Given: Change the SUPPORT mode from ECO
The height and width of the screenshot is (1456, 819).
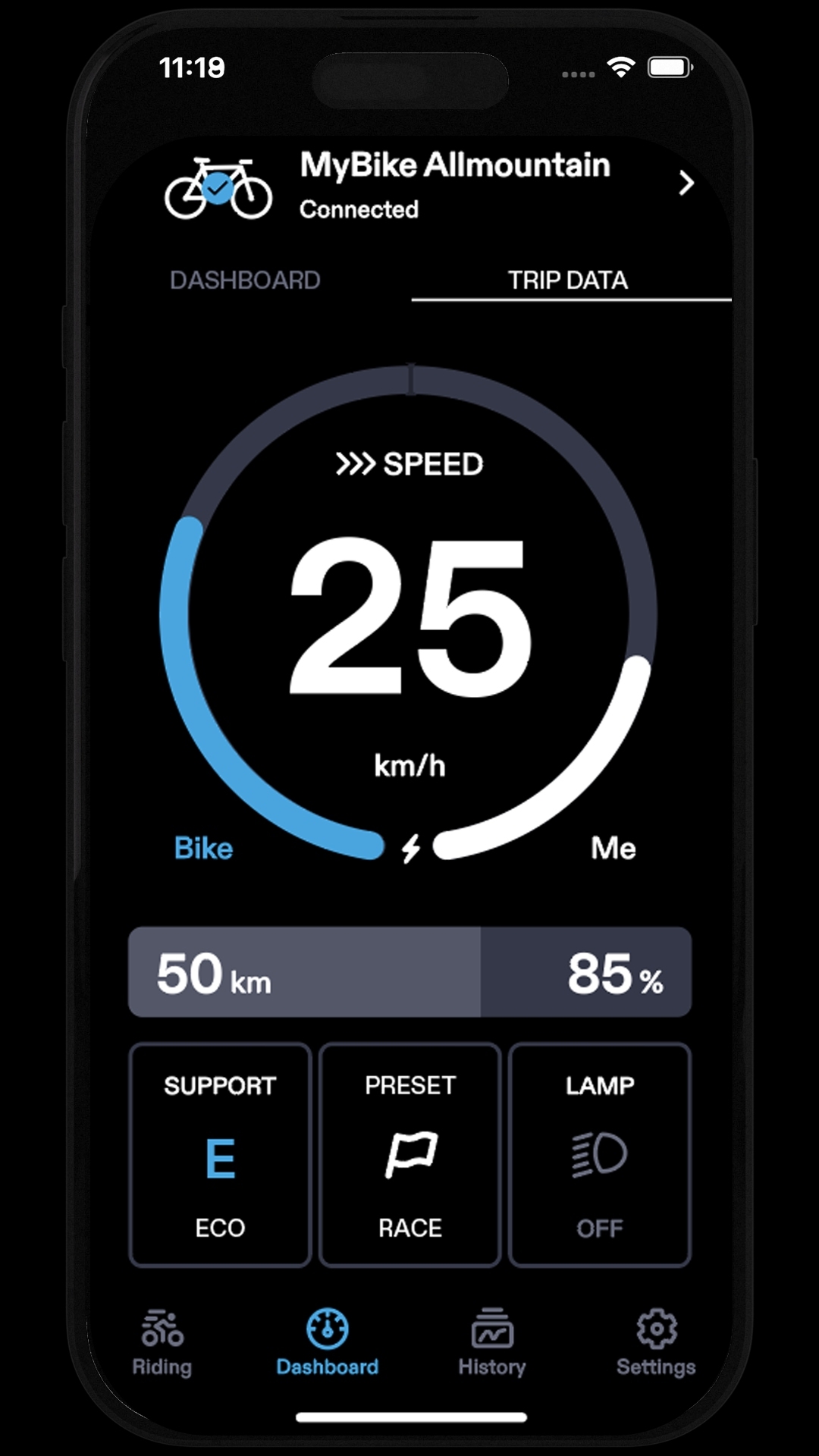Looking at the screenshot, I should (x=220, y=1155).
